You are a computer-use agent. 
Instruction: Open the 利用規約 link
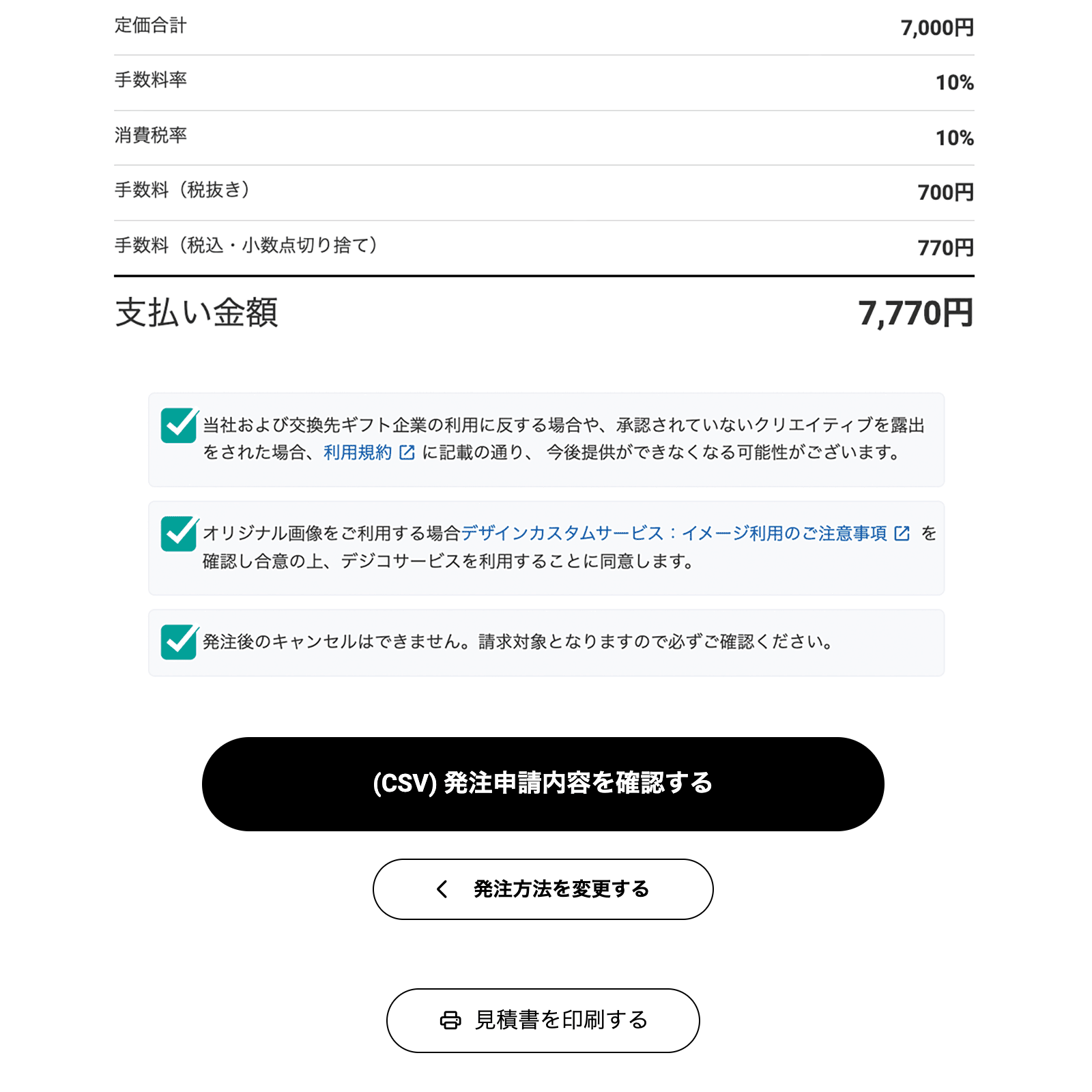click(358, 452)
